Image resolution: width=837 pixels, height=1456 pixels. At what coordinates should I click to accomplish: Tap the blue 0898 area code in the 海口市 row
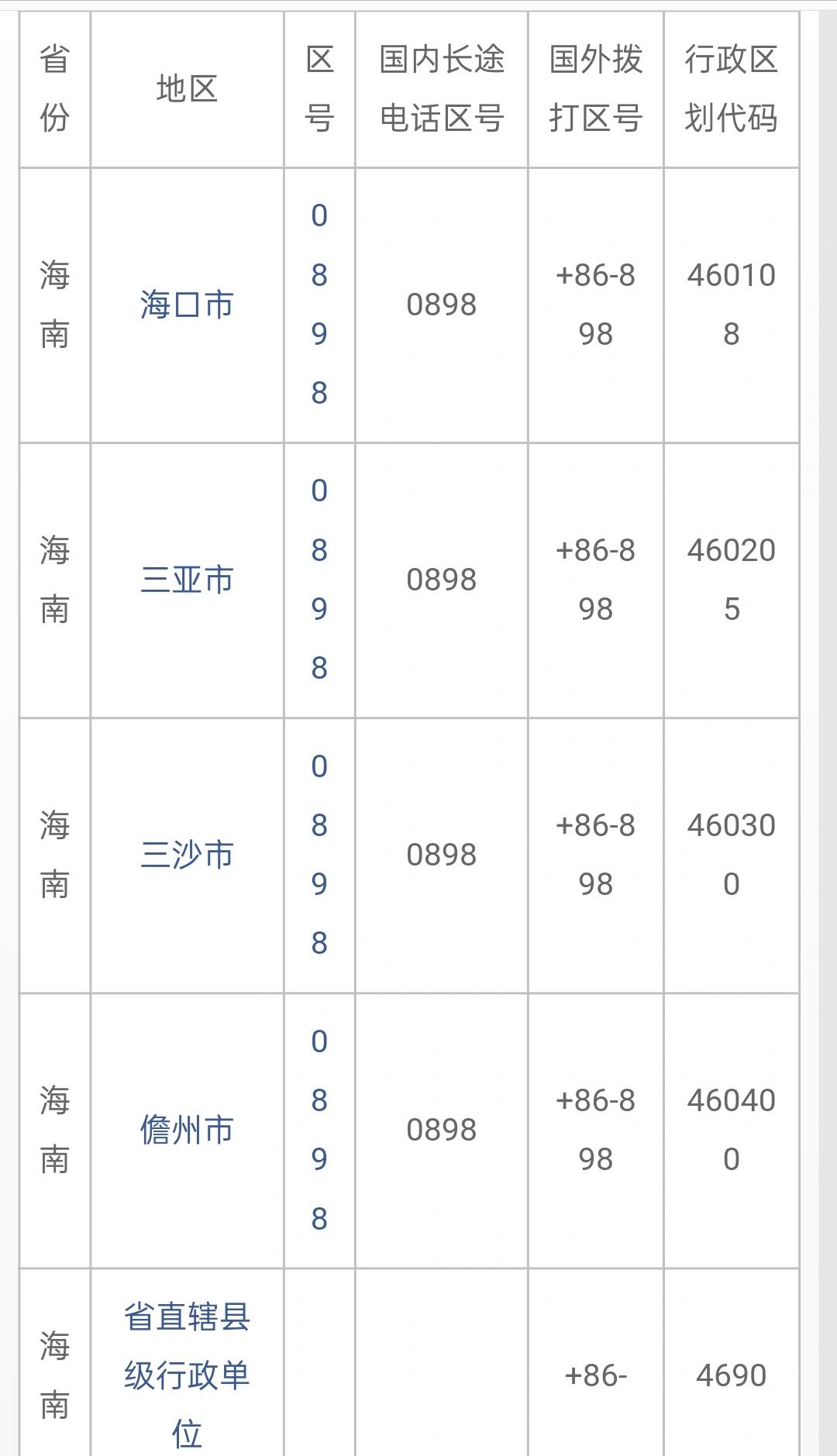319,305
